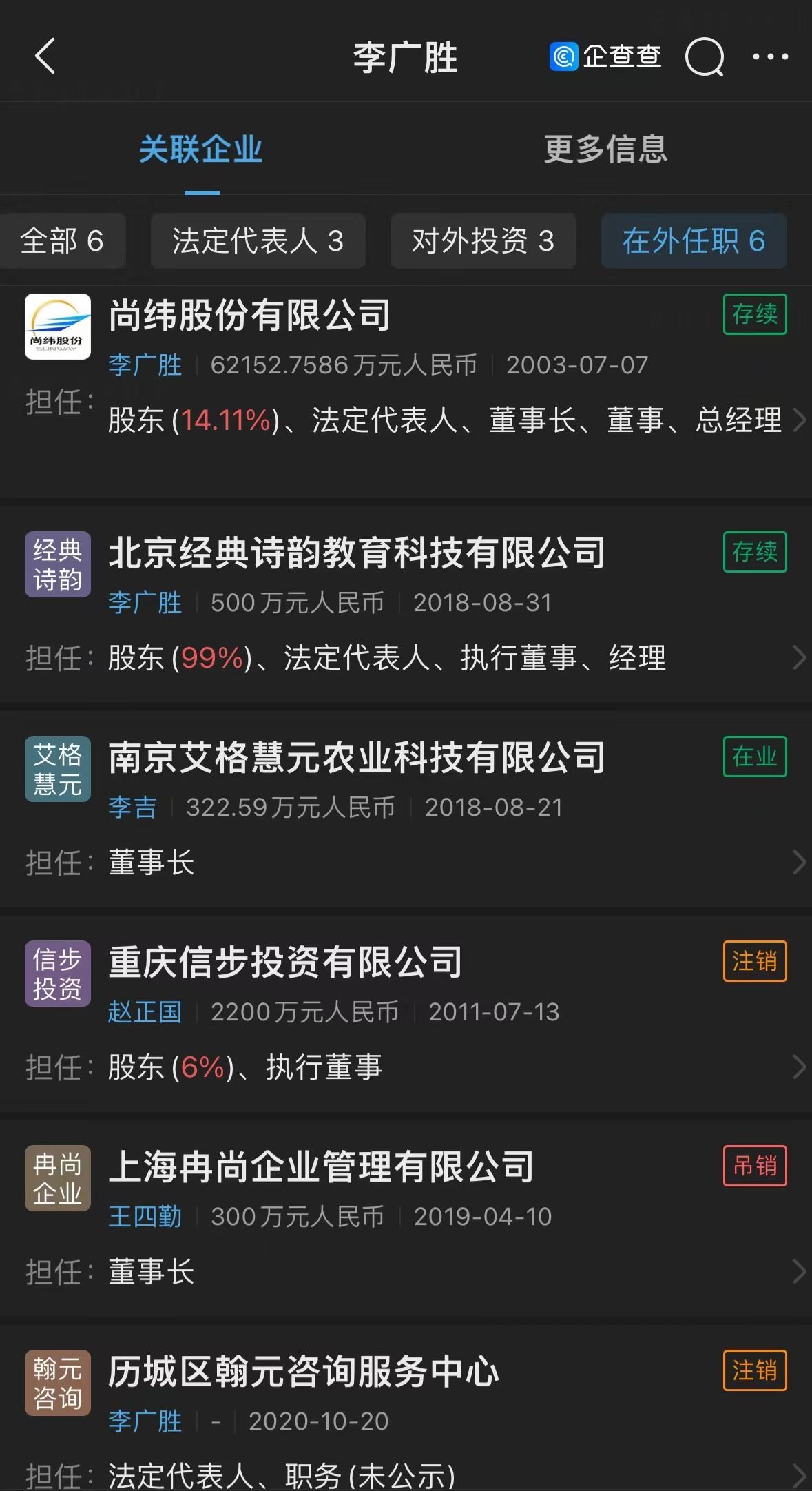Open the search magnifier icon
Screen dimensions: 812x1491
(x=705, y=56)
